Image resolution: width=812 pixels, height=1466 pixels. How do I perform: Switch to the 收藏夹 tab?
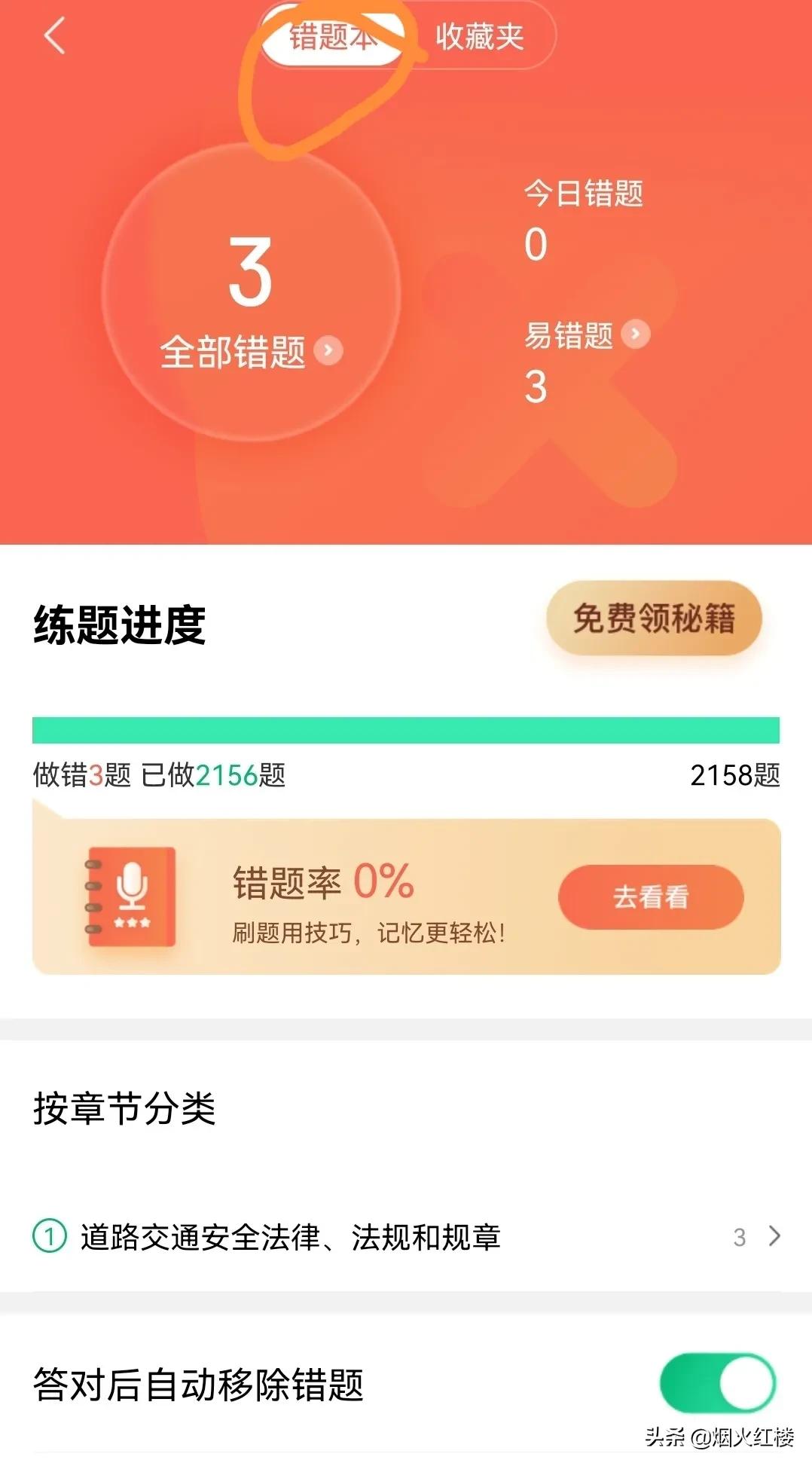tap(480, 37)
